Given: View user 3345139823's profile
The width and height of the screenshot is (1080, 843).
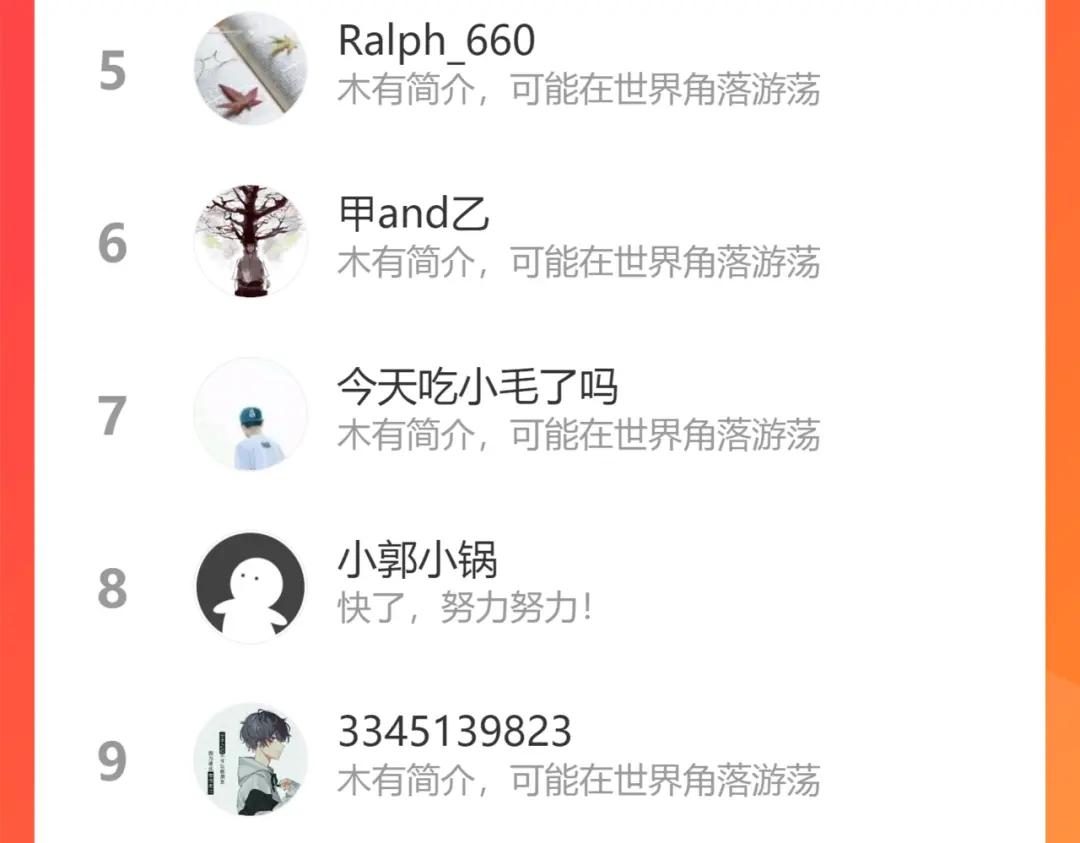Looking at the screenshot, I should click(455, 733).
